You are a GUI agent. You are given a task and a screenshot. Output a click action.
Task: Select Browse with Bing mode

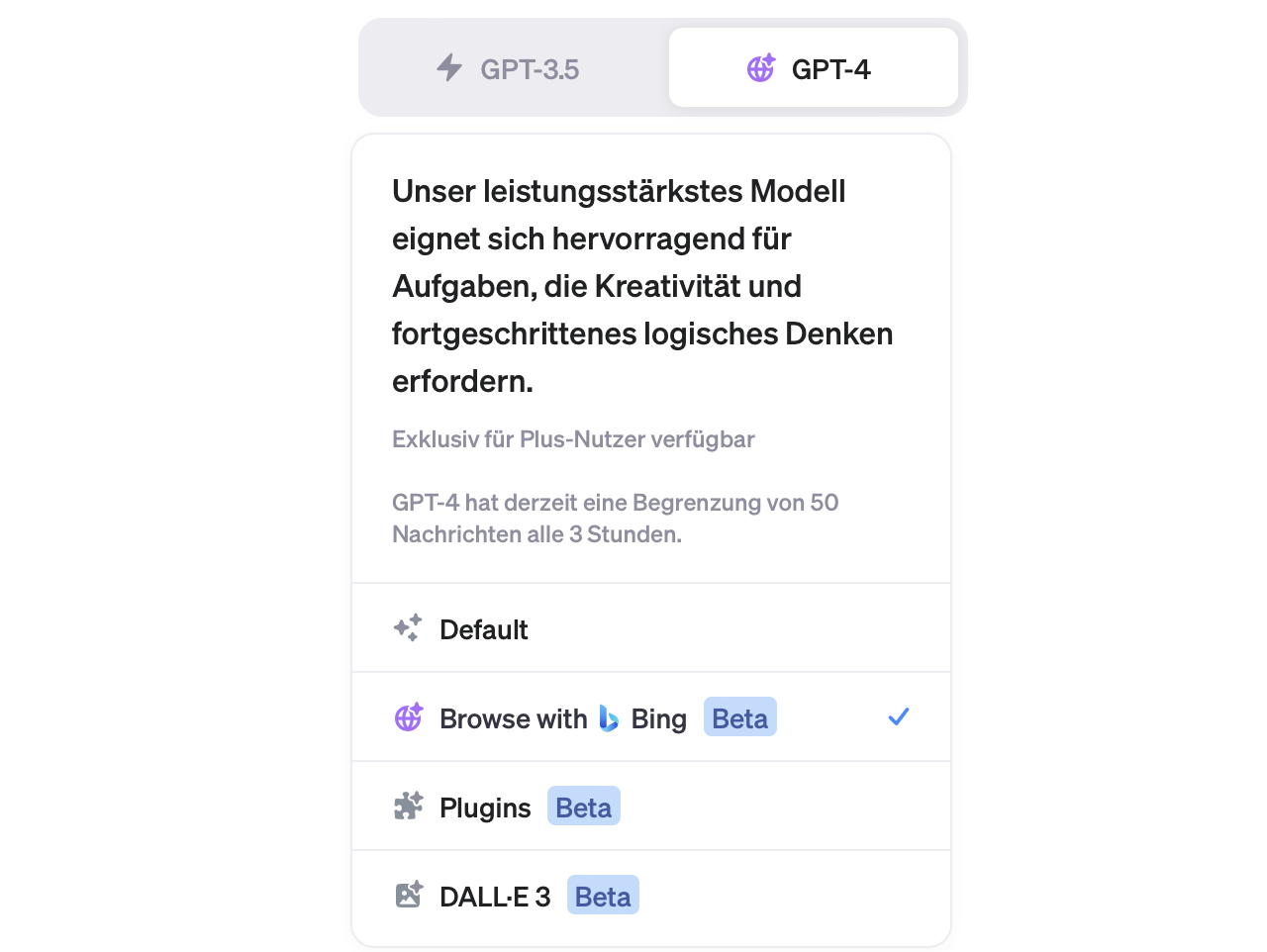[x=651, y=717]
